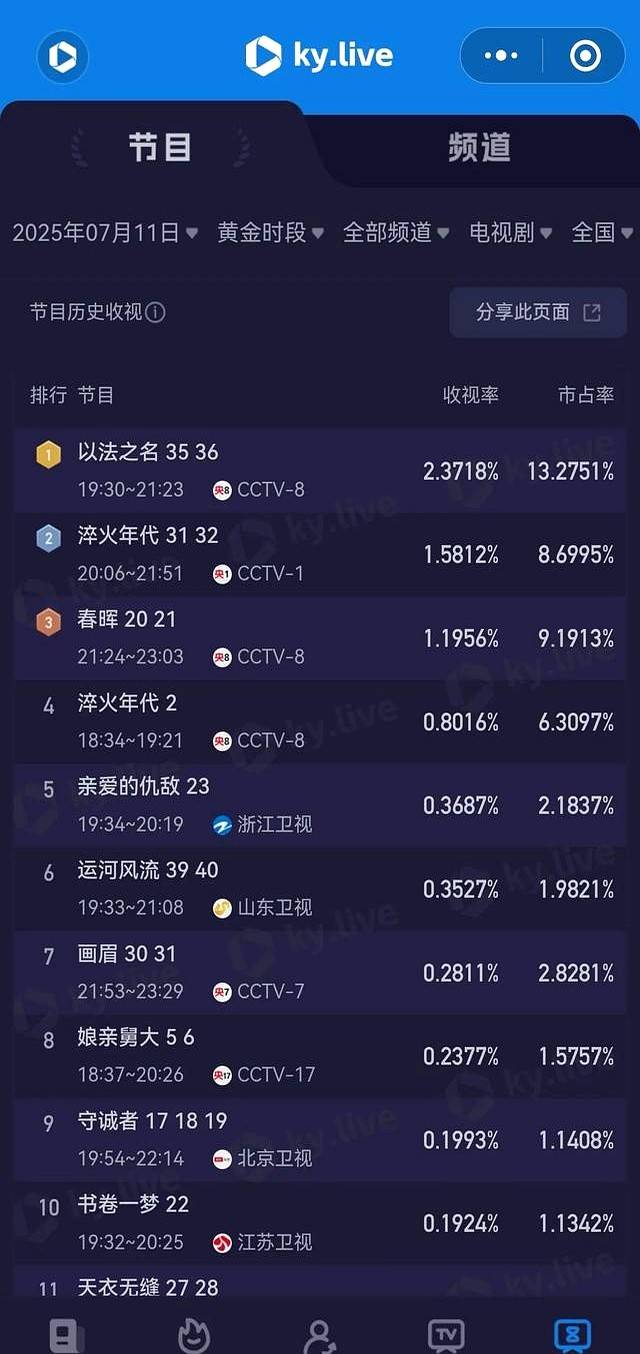Open the 2025年07月11日 date dropdown
The width and height of the screenshot is (640, 1354).
(105, 233)
